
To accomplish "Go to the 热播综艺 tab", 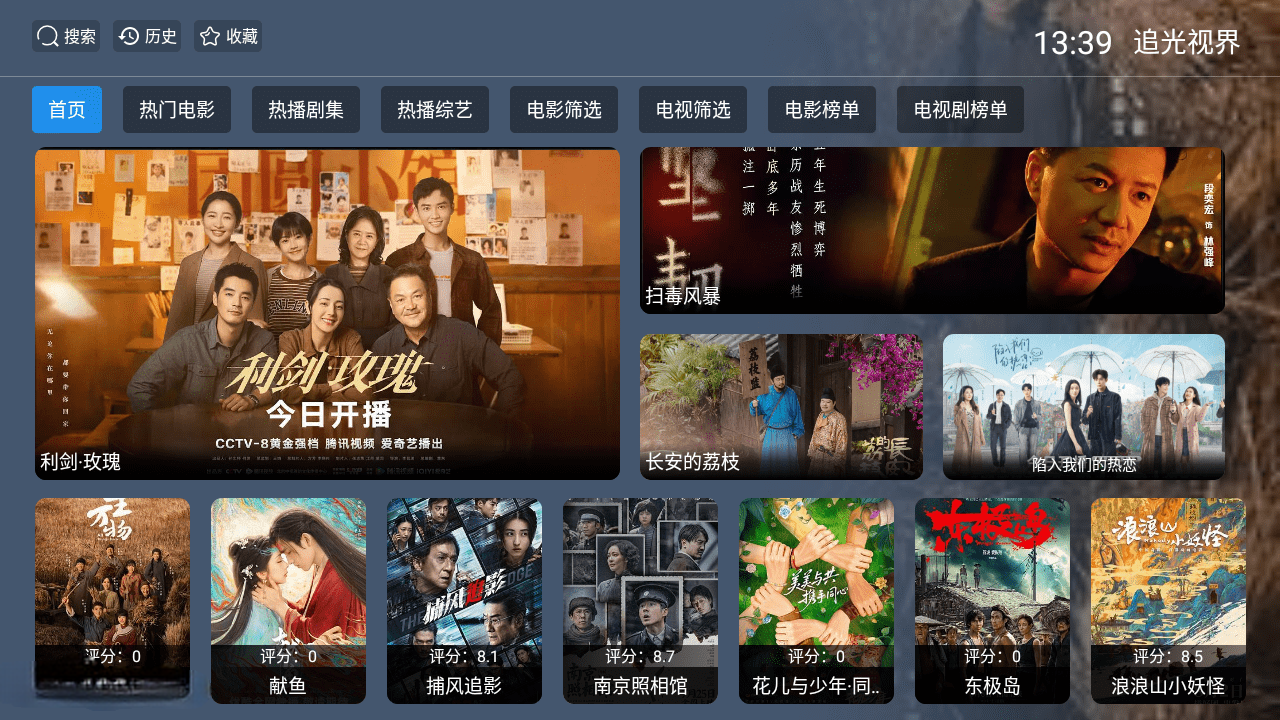I will [435, 110].
